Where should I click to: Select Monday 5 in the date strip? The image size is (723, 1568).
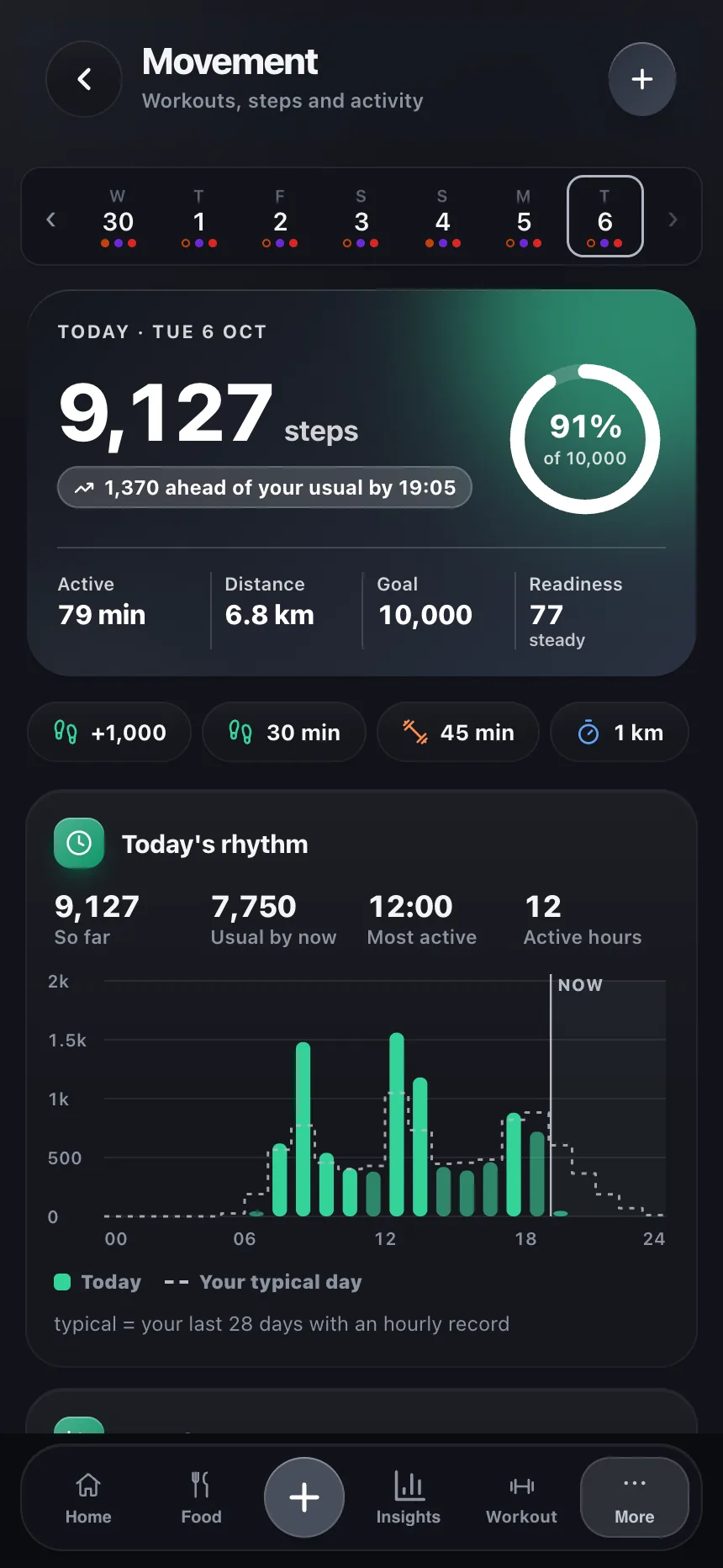coord(524,217)
